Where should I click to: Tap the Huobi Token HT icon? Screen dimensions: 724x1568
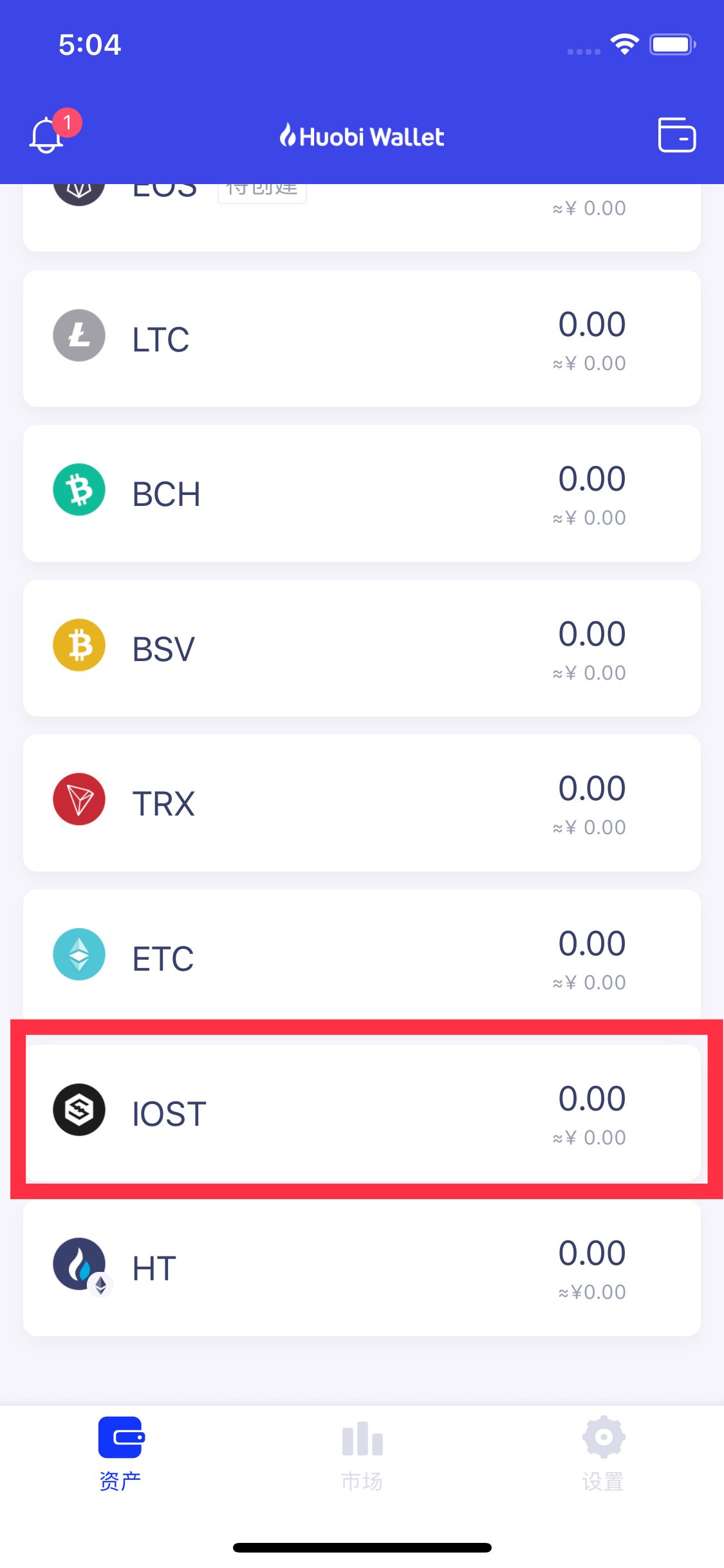coord(79,1265)
